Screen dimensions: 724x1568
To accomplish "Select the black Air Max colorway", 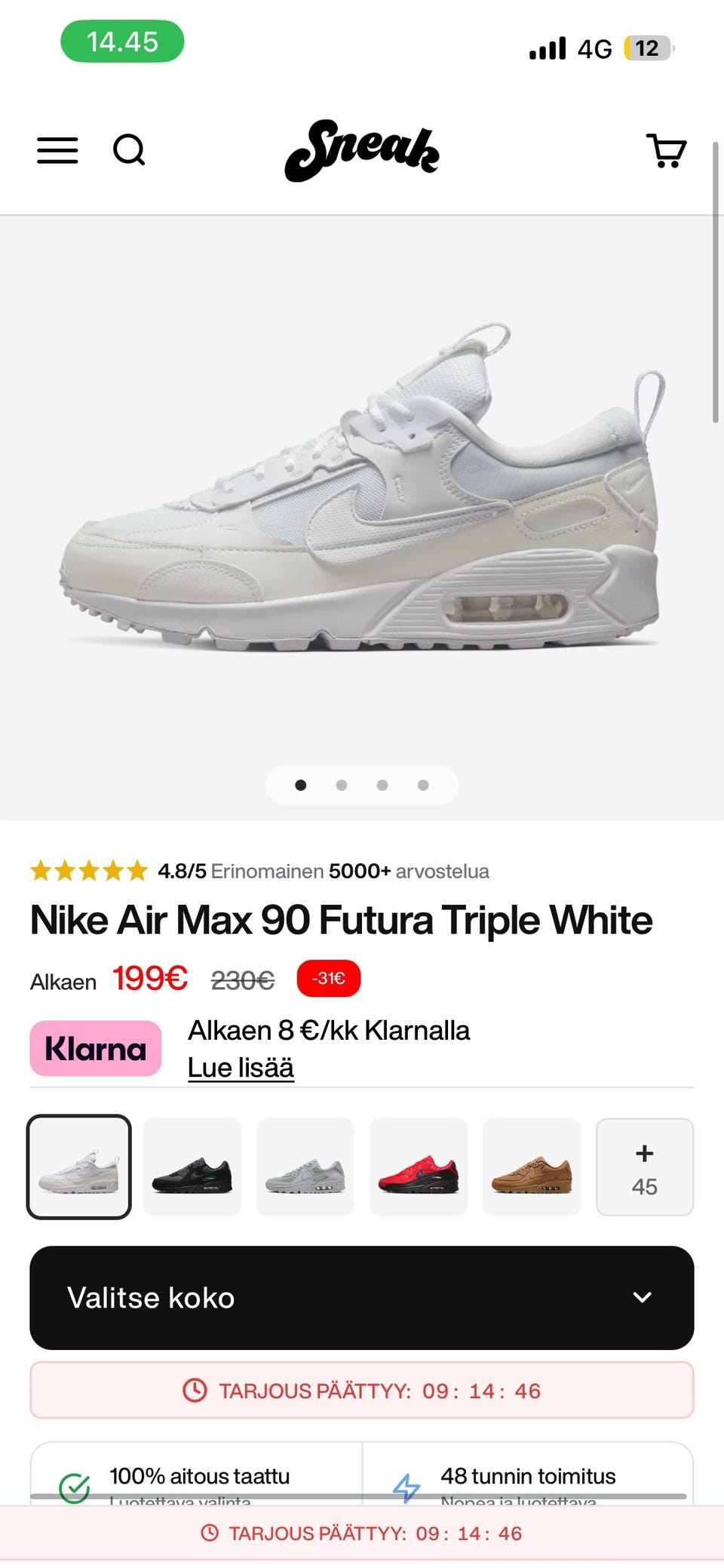I will (192, 1167).
